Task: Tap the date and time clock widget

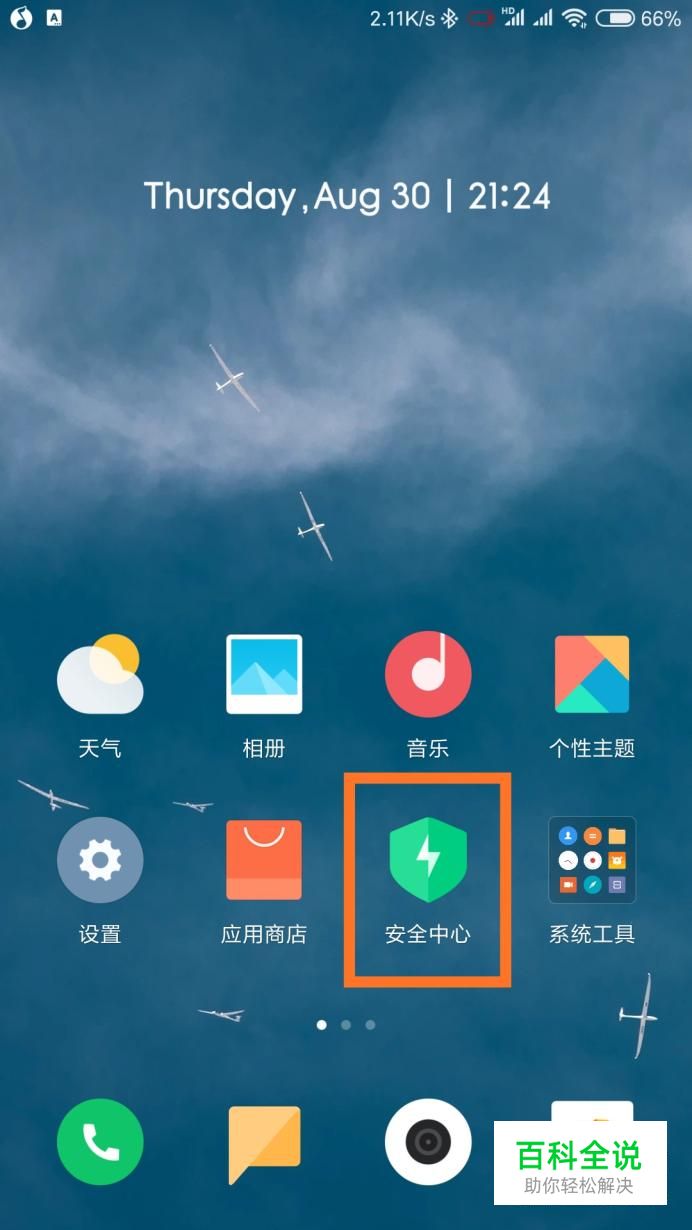Action: point(347,196)
